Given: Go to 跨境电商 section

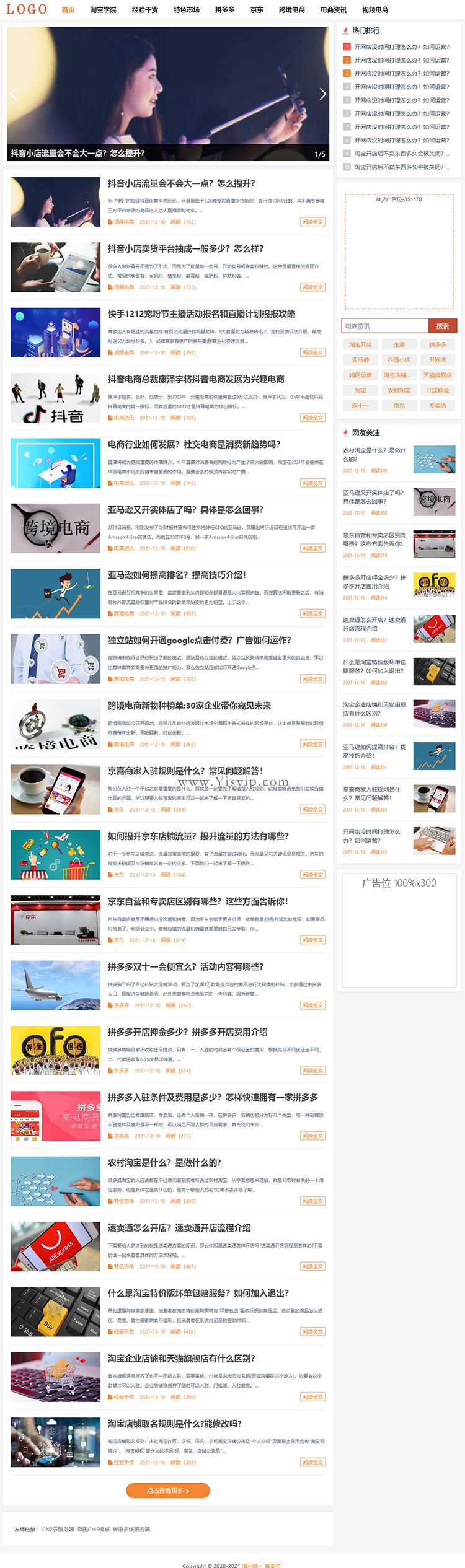Looking at the screenshot, I should [291, 10].
